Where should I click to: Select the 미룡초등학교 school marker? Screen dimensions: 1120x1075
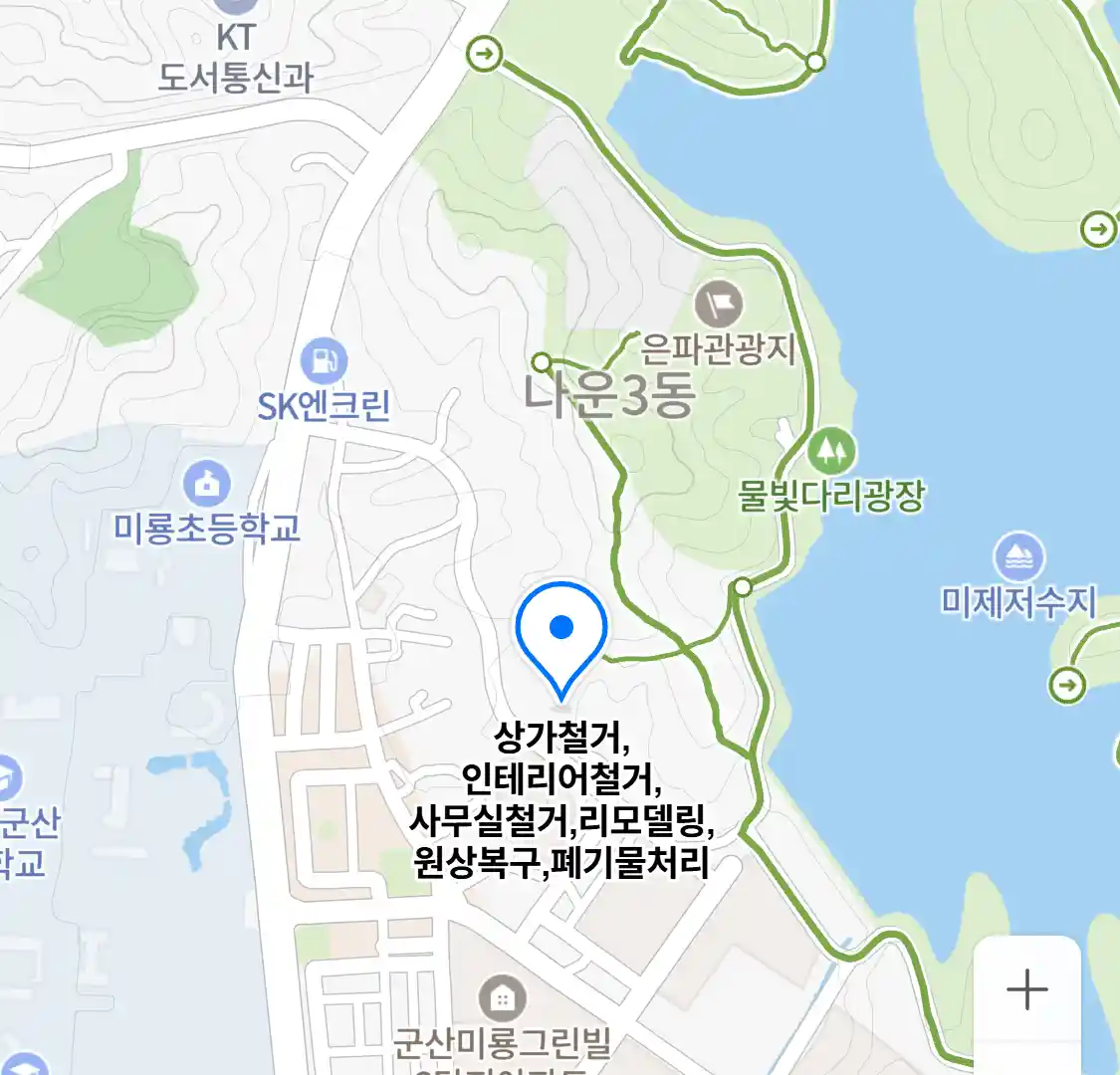point(207,485)
